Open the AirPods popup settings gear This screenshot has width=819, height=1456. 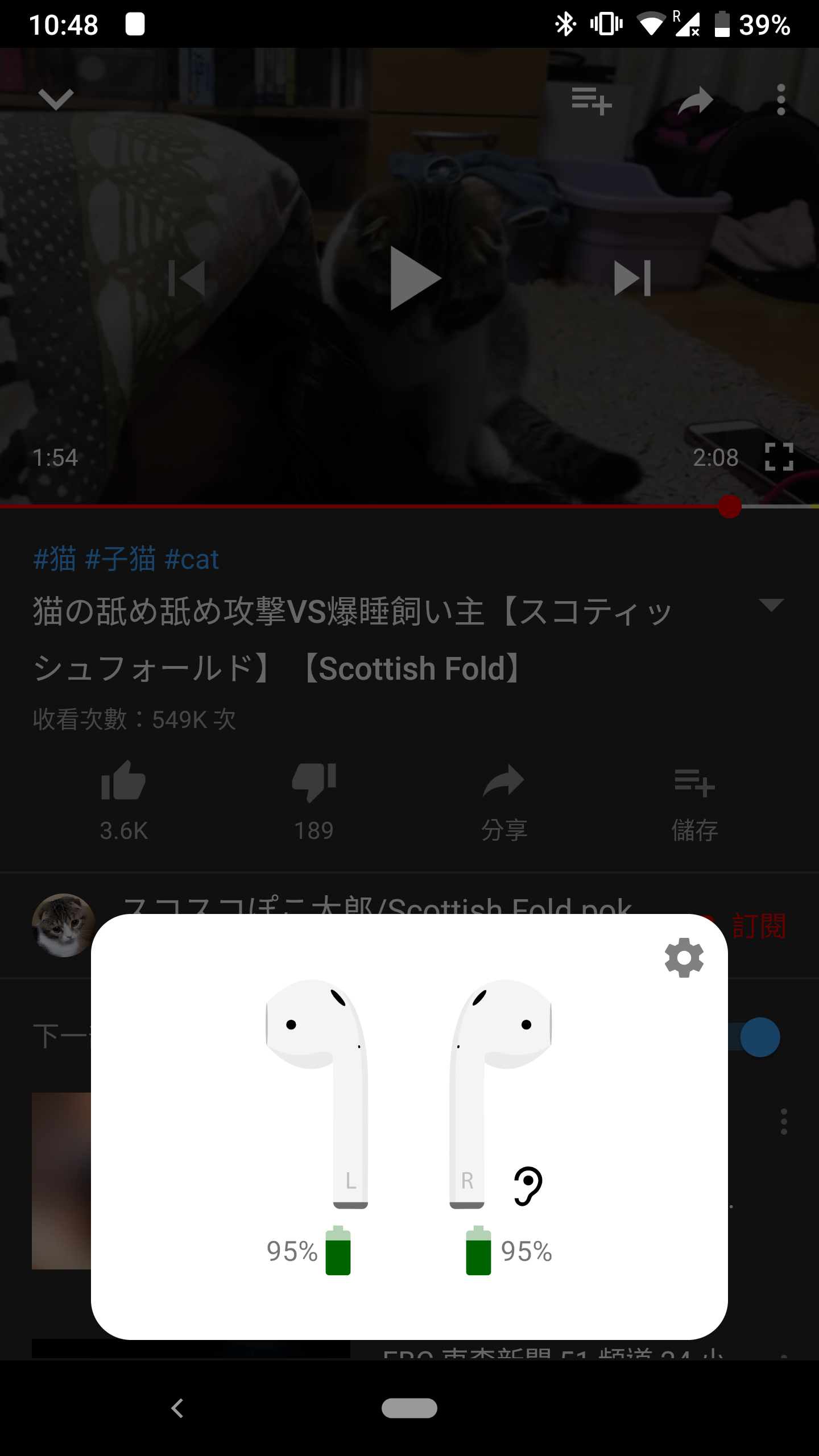pyautogui.click(x=684, y=958)
